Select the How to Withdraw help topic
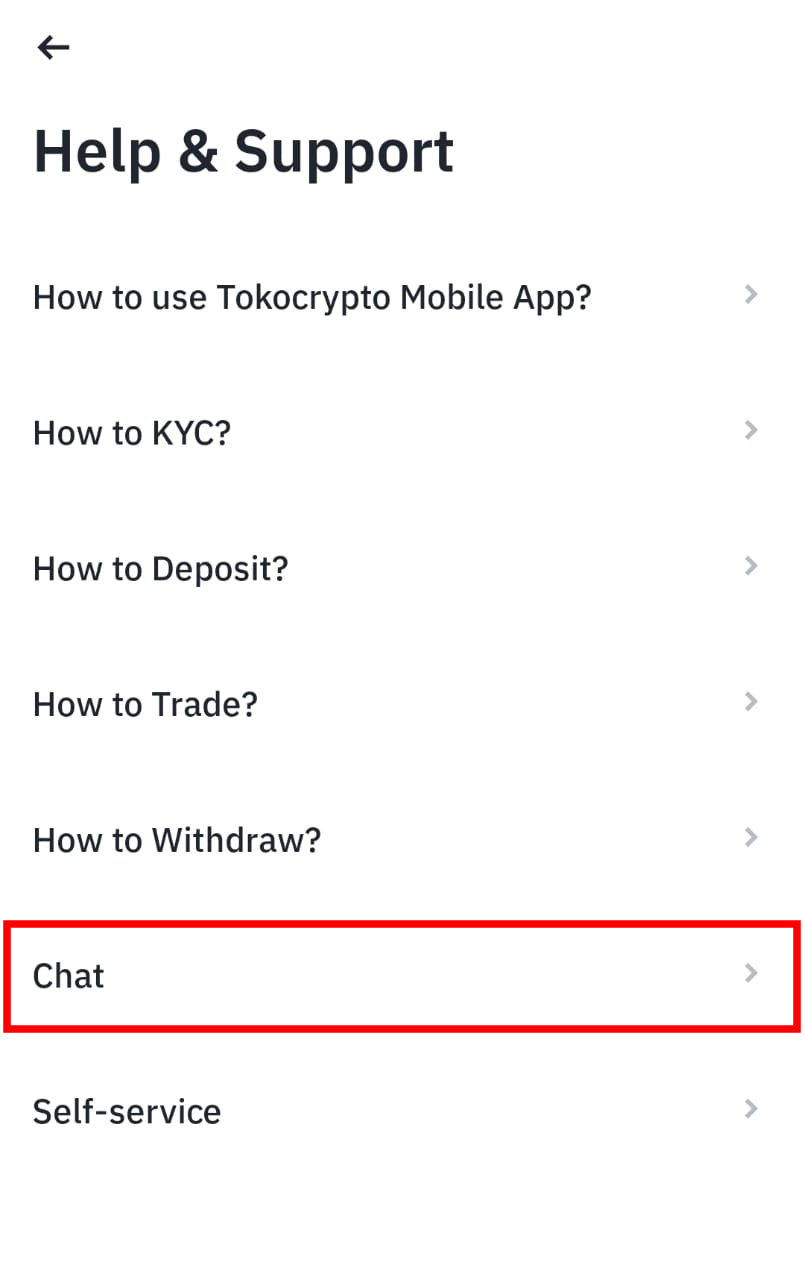804x1280 pixels. pos(176,840)
